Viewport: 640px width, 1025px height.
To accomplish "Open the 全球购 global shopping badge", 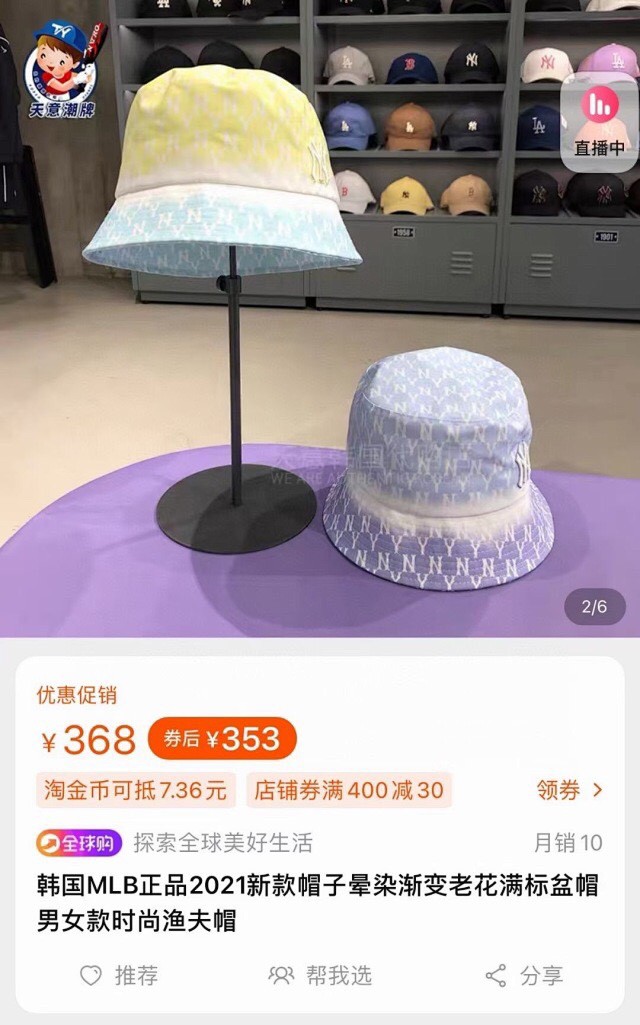I will [79, 843].
